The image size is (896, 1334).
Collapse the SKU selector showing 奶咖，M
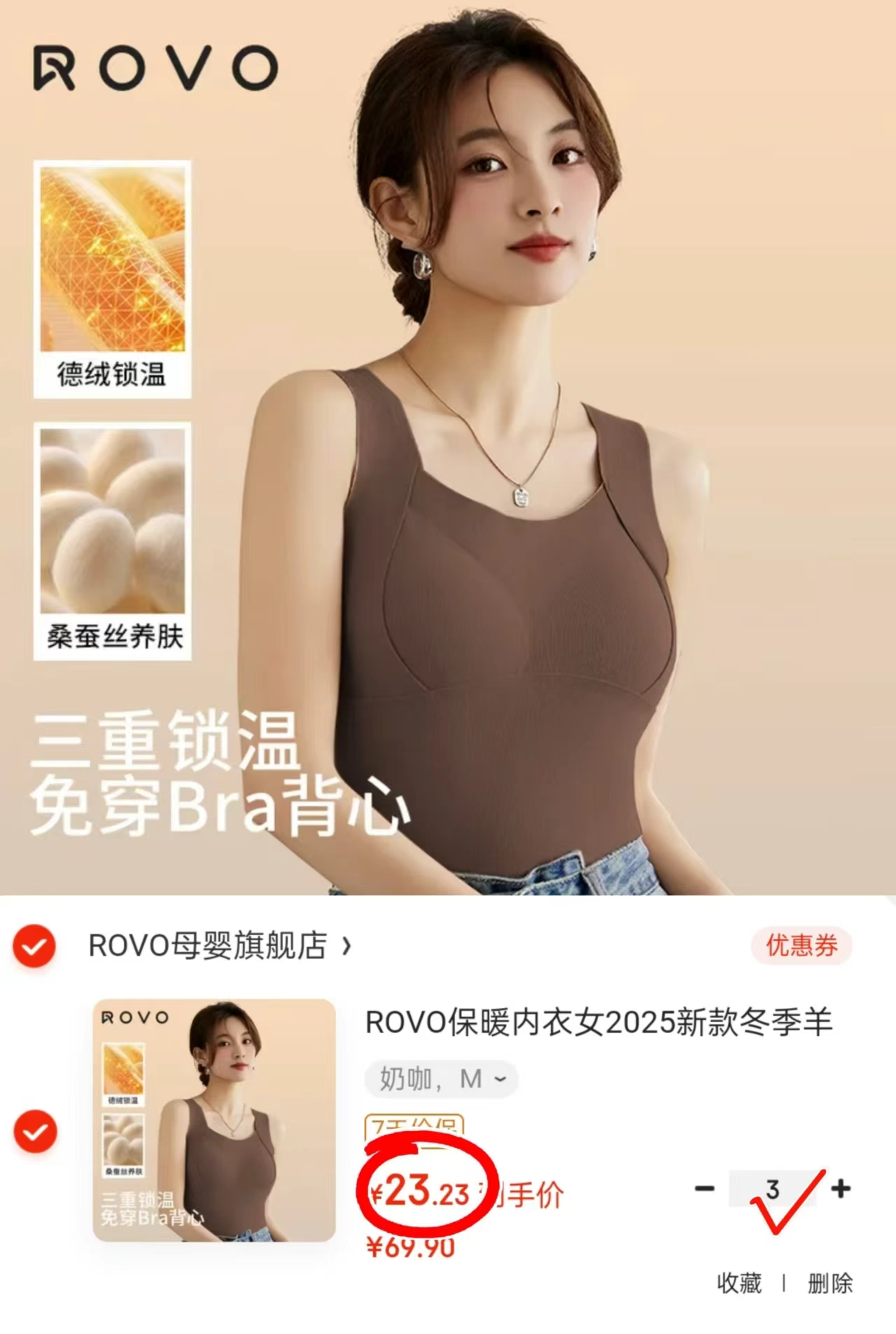pyautogui.click(x=441, y=1080)
